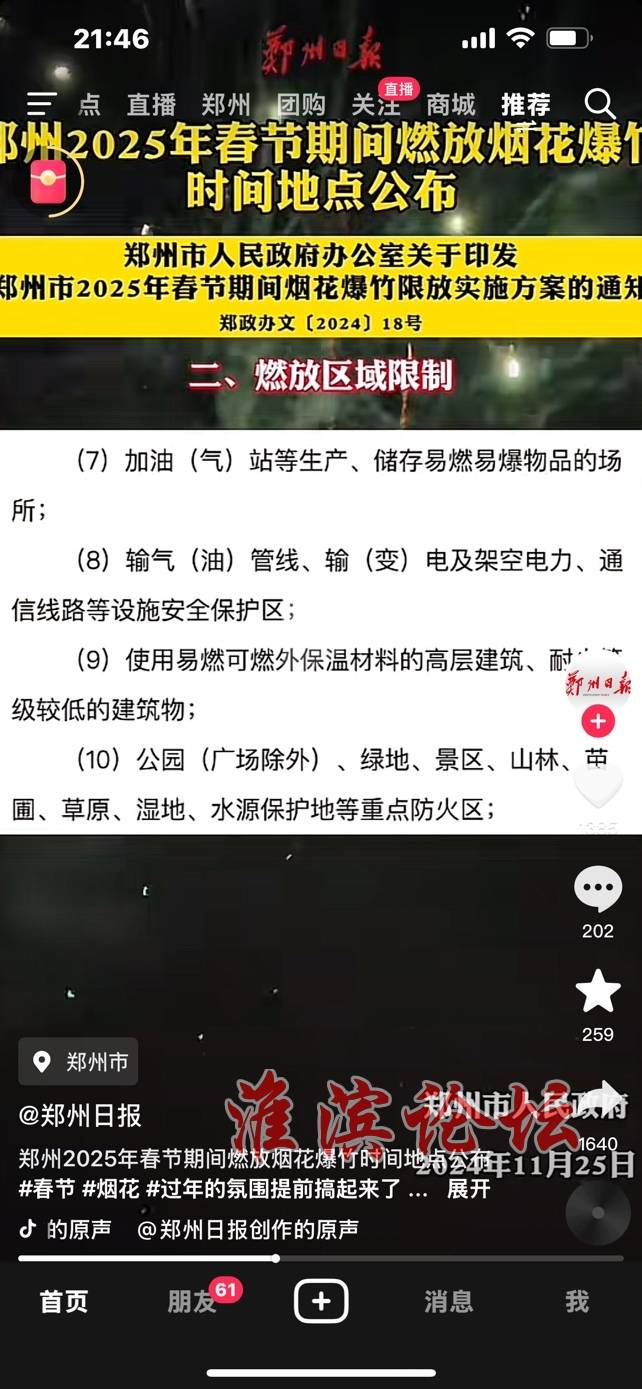
Task: Open the 郑州市 location tag
Action: 79,1062
